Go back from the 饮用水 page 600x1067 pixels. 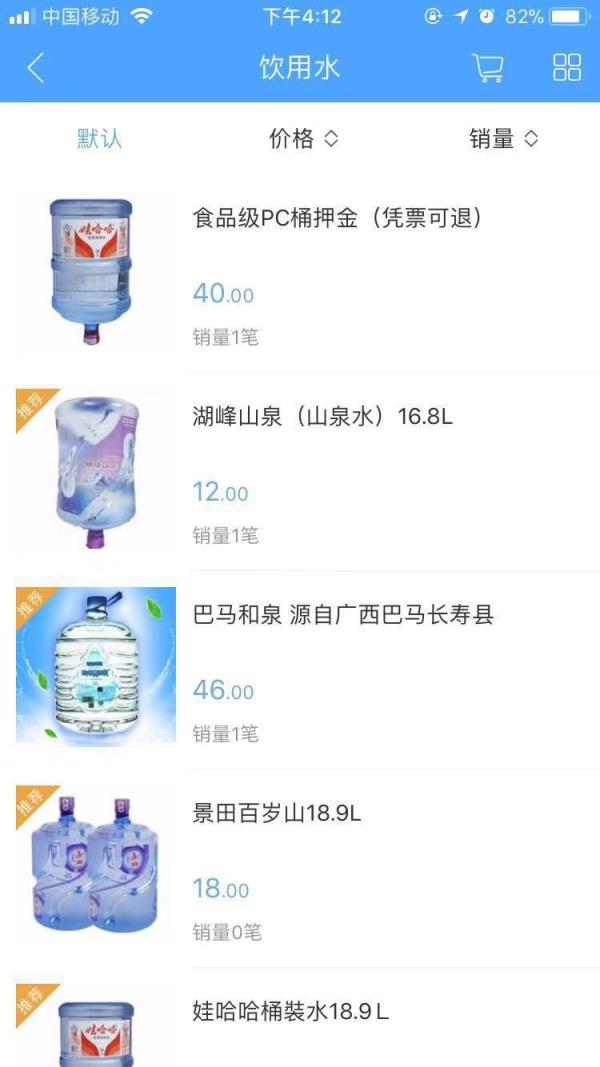36,68
